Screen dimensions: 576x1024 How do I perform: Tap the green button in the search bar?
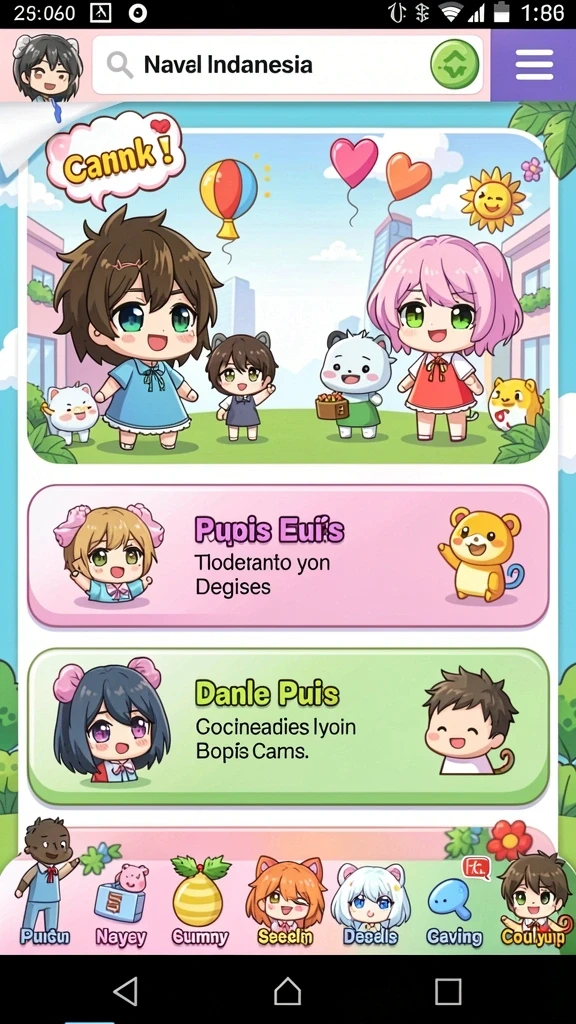click(x=455, y=65)
